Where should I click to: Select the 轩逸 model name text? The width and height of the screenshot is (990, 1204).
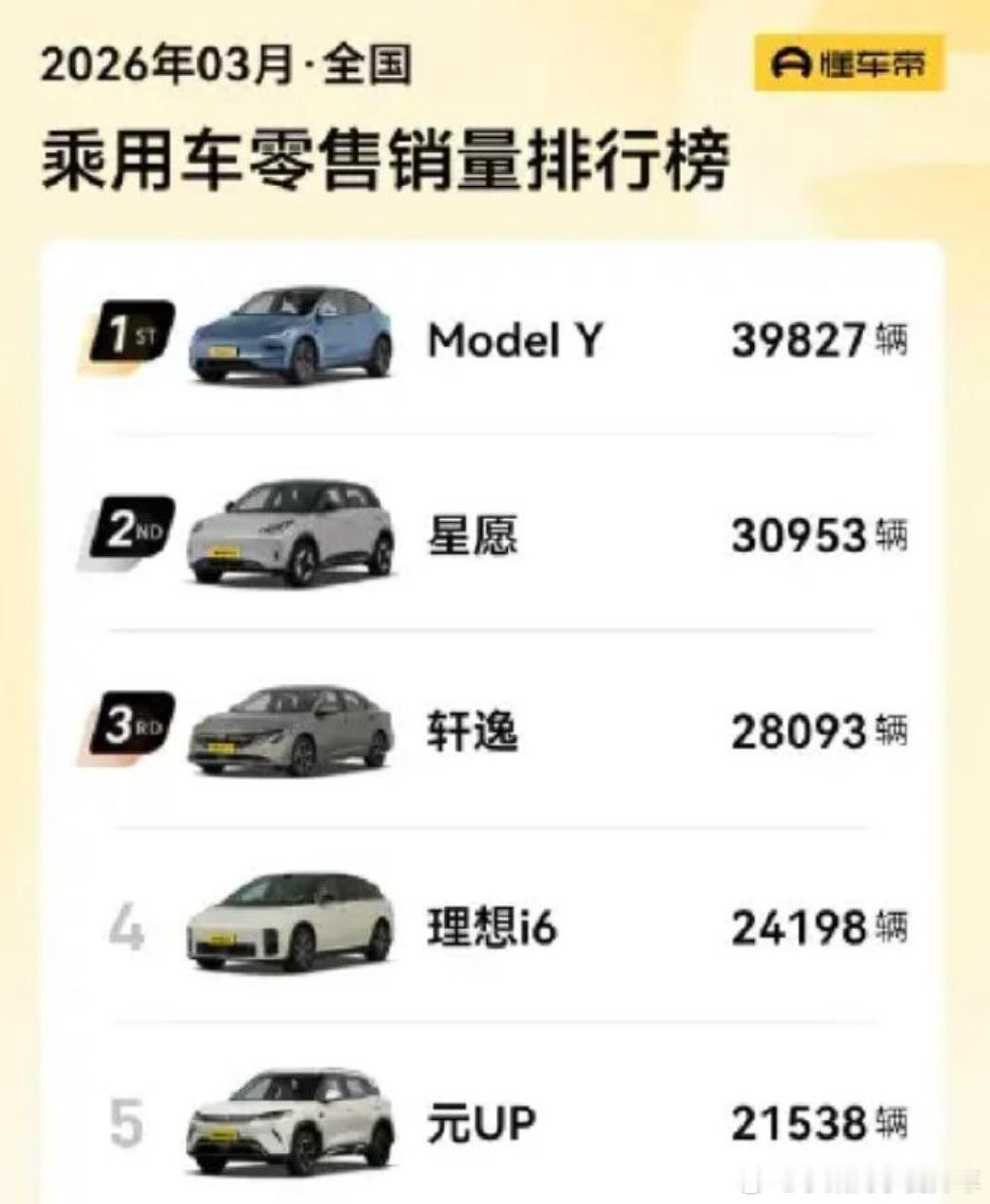475,729
